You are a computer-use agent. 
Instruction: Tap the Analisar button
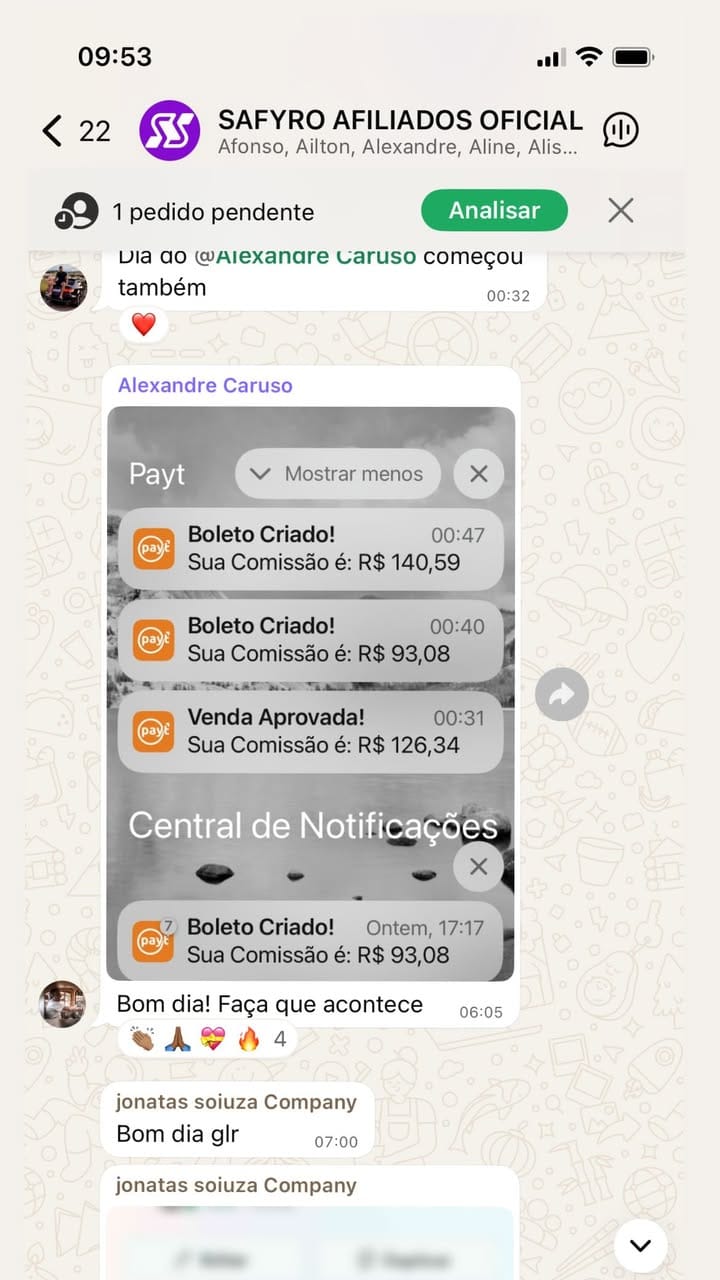point(494,210)
